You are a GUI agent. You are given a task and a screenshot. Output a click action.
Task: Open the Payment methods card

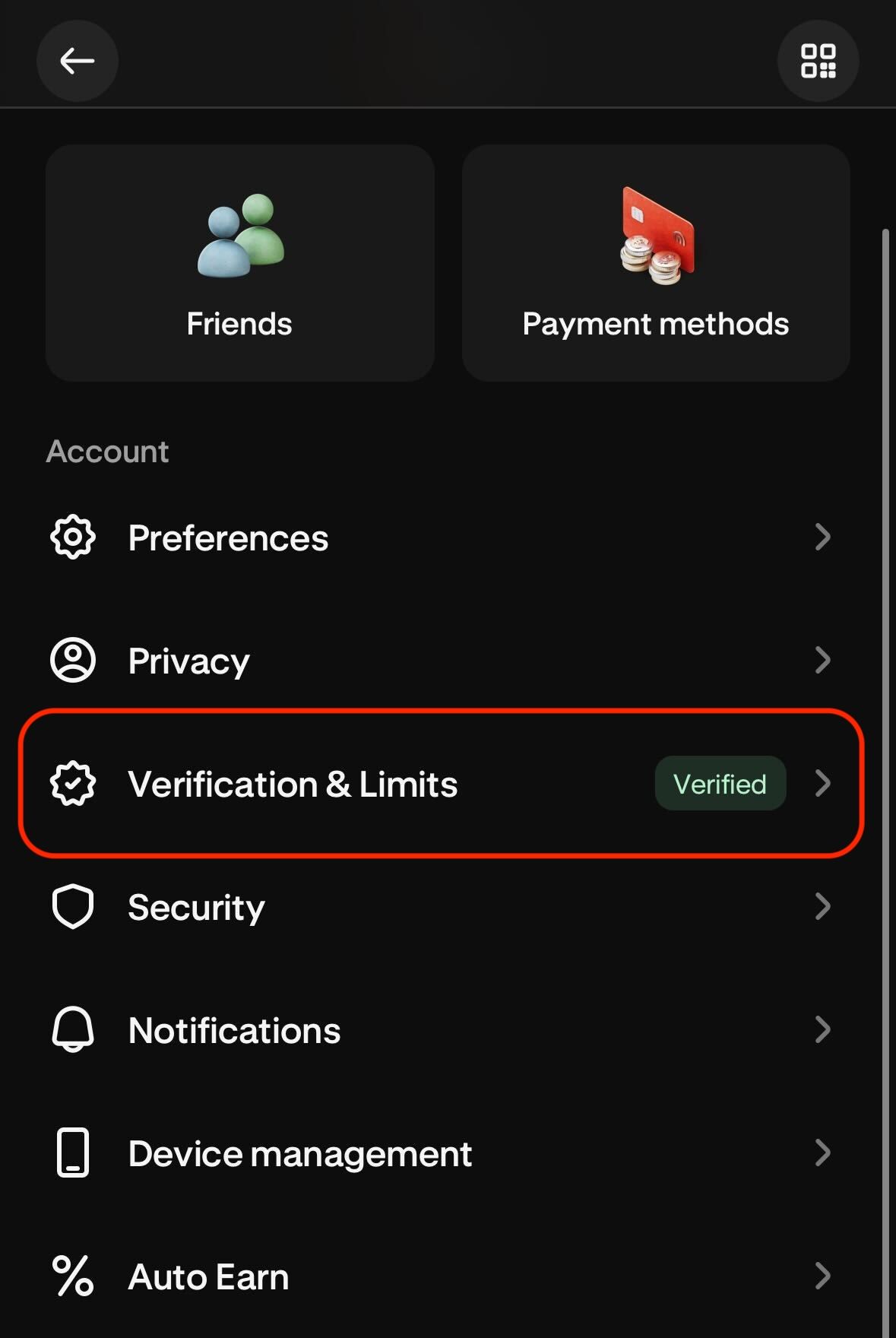pyautogui.click(x=655, y=263)
